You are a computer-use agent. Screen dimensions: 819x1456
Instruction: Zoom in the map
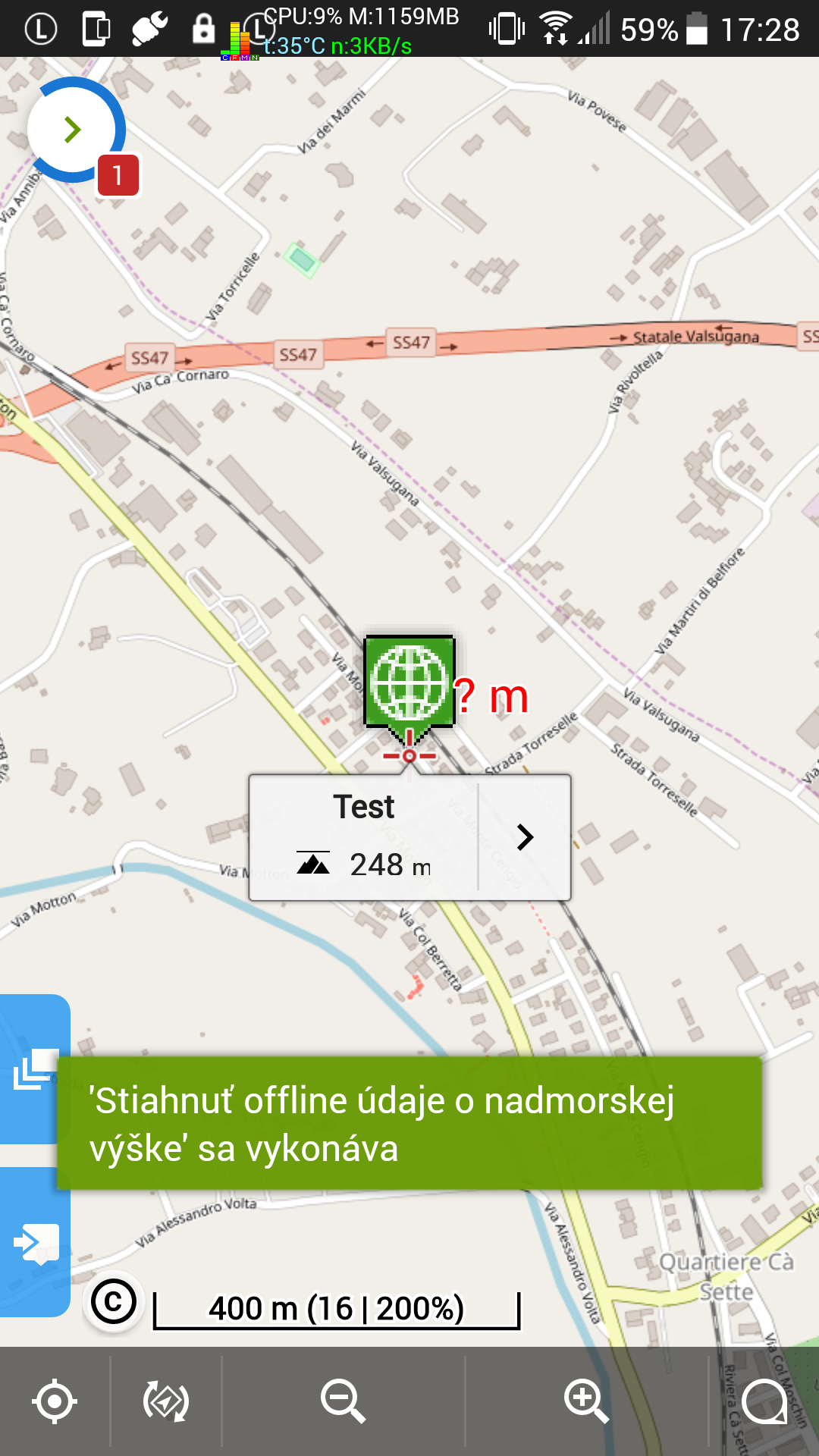pos(586,1401)
